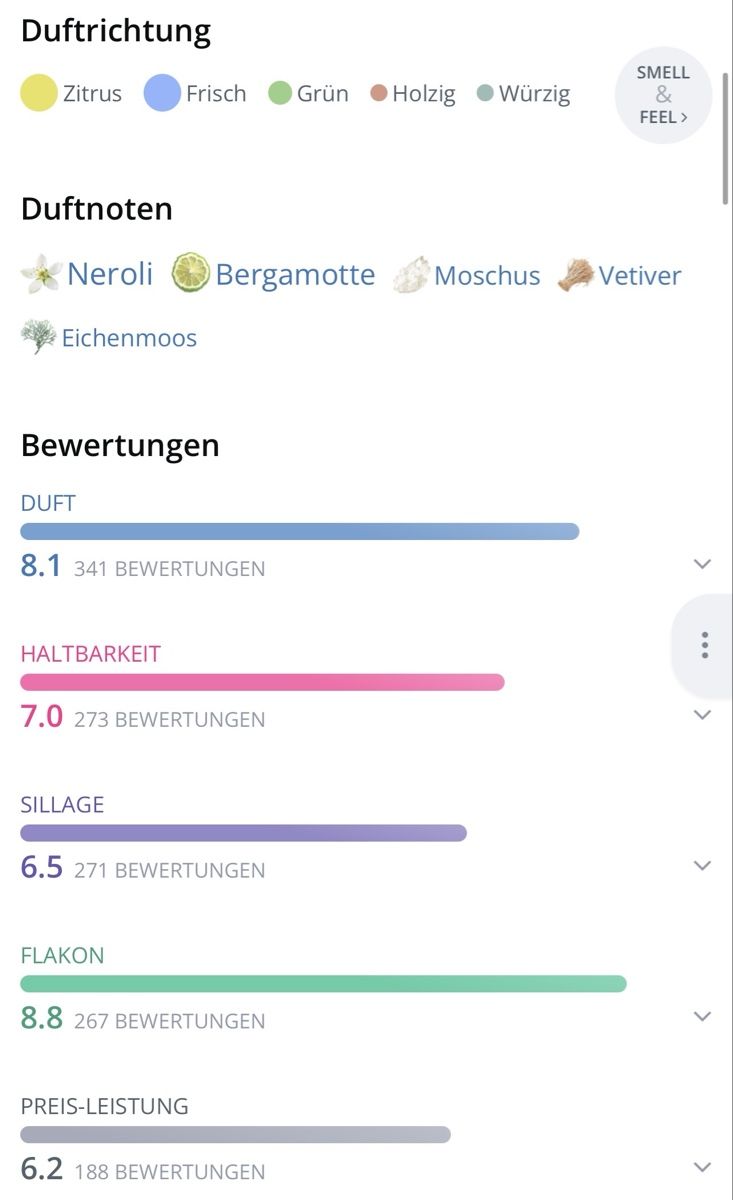Screen dimensions: 733x1200
Task: Open the Eichenmoos fragrance note
Action: point(109,338)
